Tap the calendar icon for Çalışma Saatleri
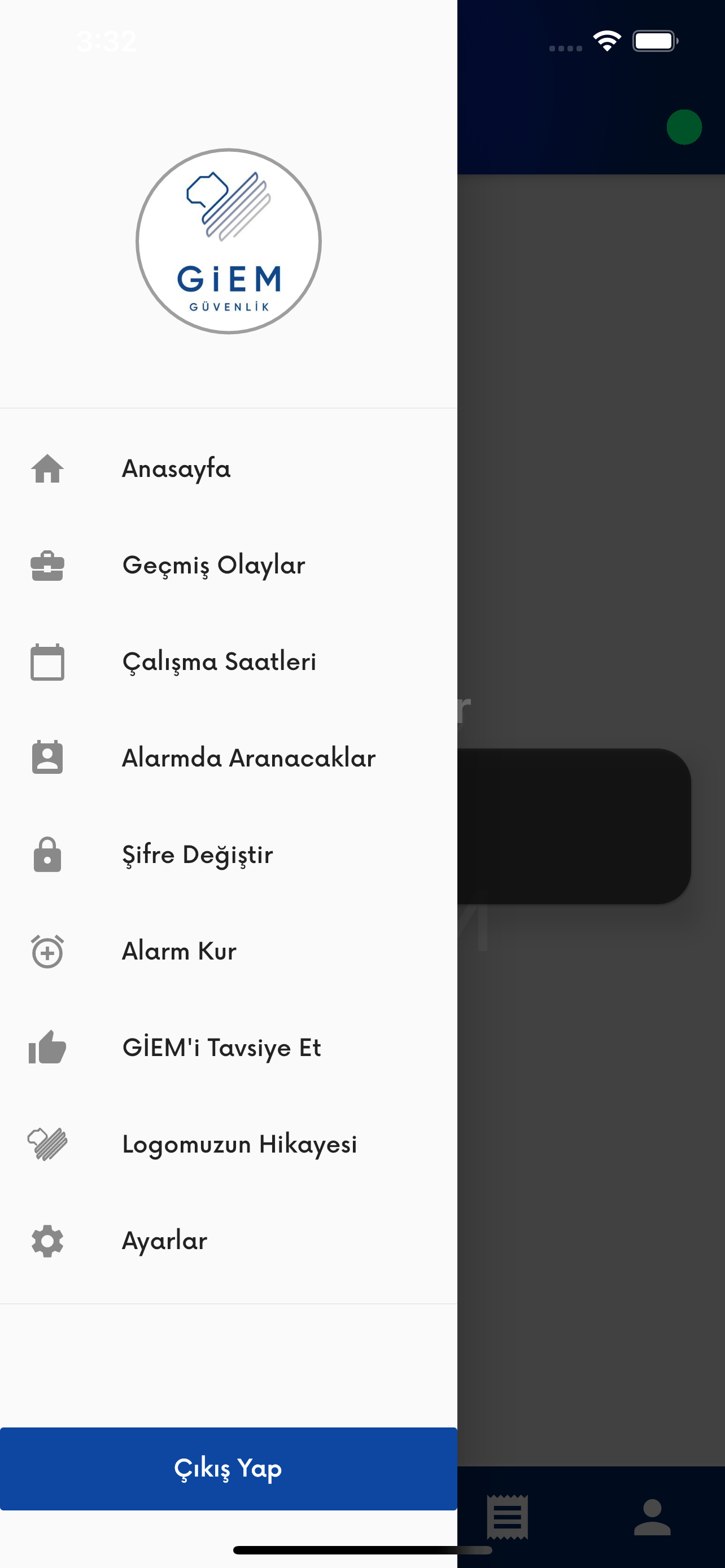This screenshot has height=1568, width=725. click(x=47, y=662)
